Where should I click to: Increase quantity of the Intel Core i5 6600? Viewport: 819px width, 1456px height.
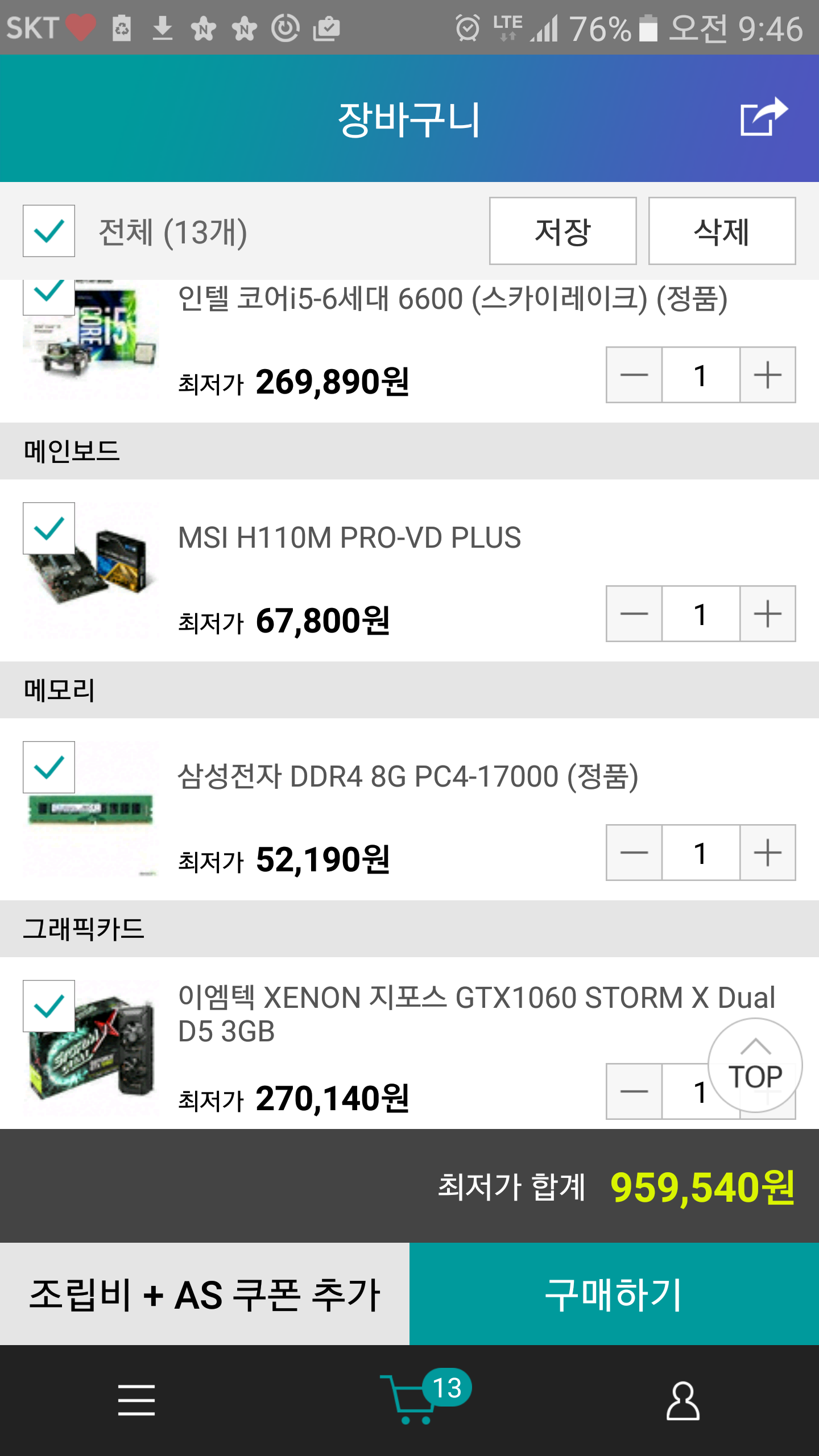pyautogui.click(x=767, y=375)
